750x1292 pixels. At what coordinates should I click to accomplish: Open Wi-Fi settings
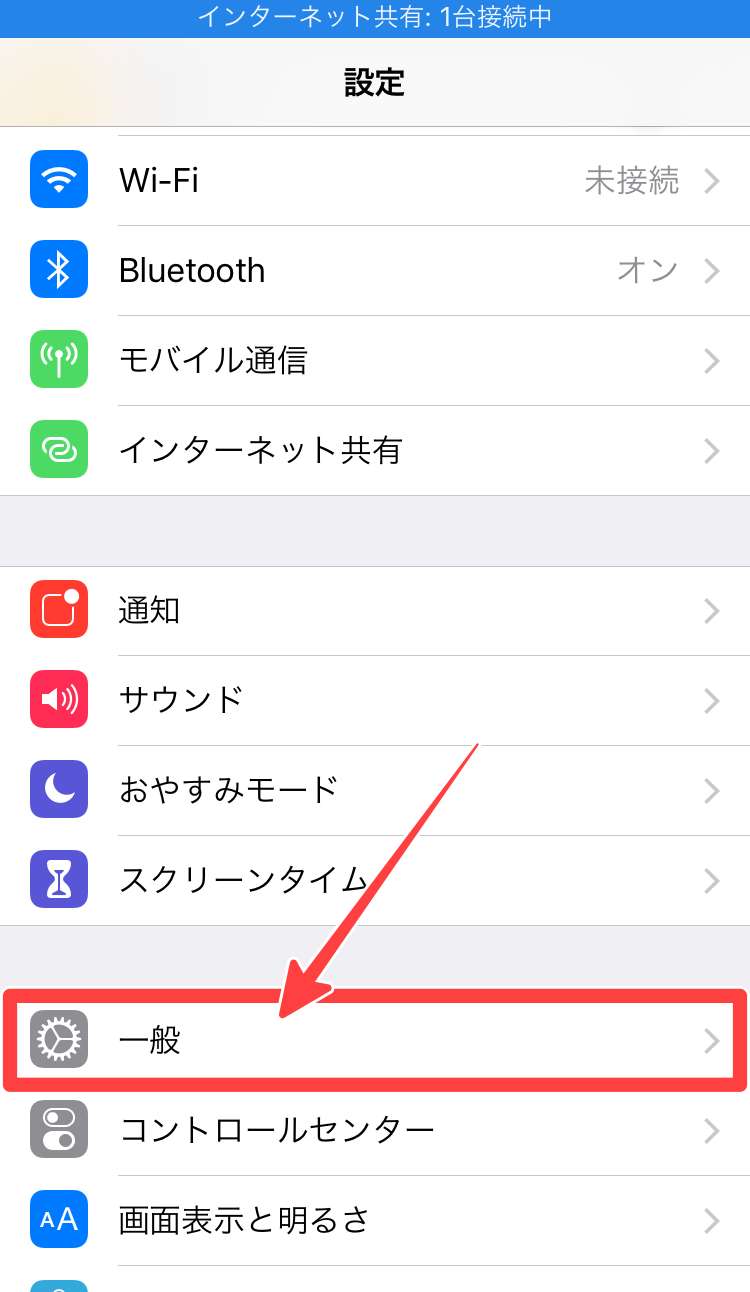[375, 181]
